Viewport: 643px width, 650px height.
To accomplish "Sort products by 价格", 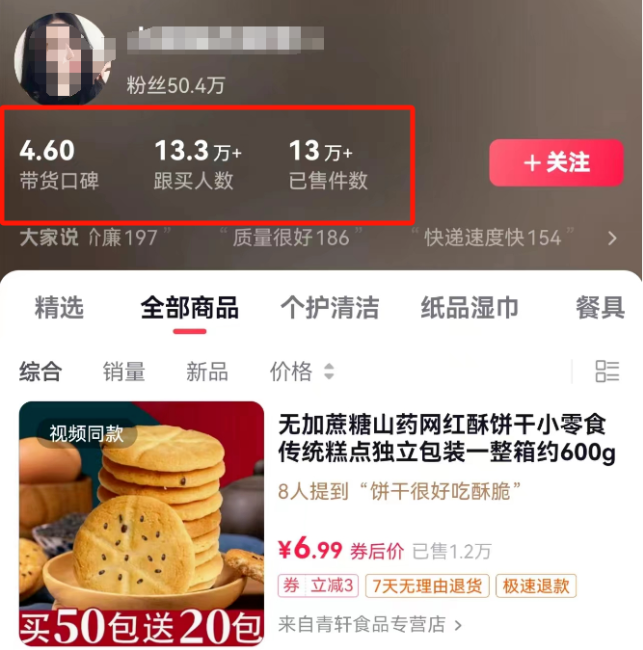I will coord(301,372).
